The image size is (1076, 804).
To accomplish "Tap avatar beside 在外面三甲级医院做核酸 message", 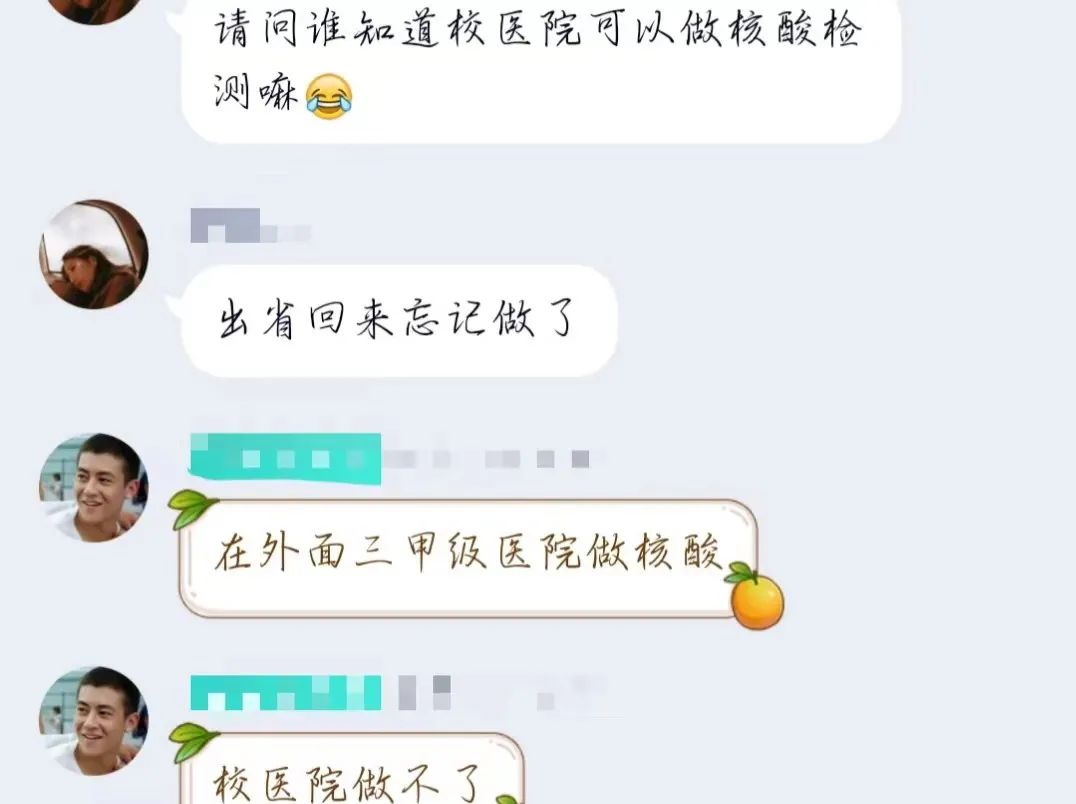I will tap(93, 488).
